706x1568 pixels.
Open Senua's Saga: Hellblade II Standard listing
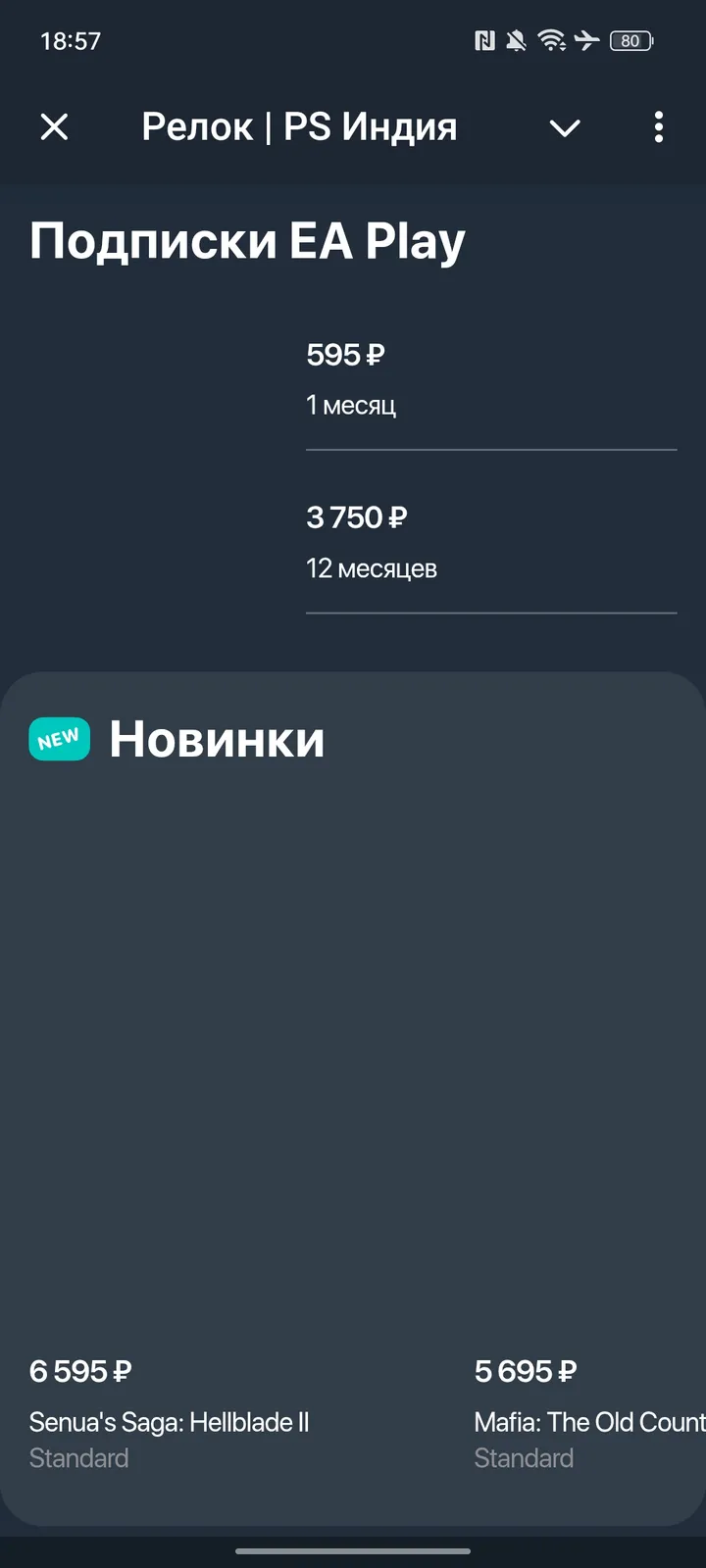click(170, 1421)
